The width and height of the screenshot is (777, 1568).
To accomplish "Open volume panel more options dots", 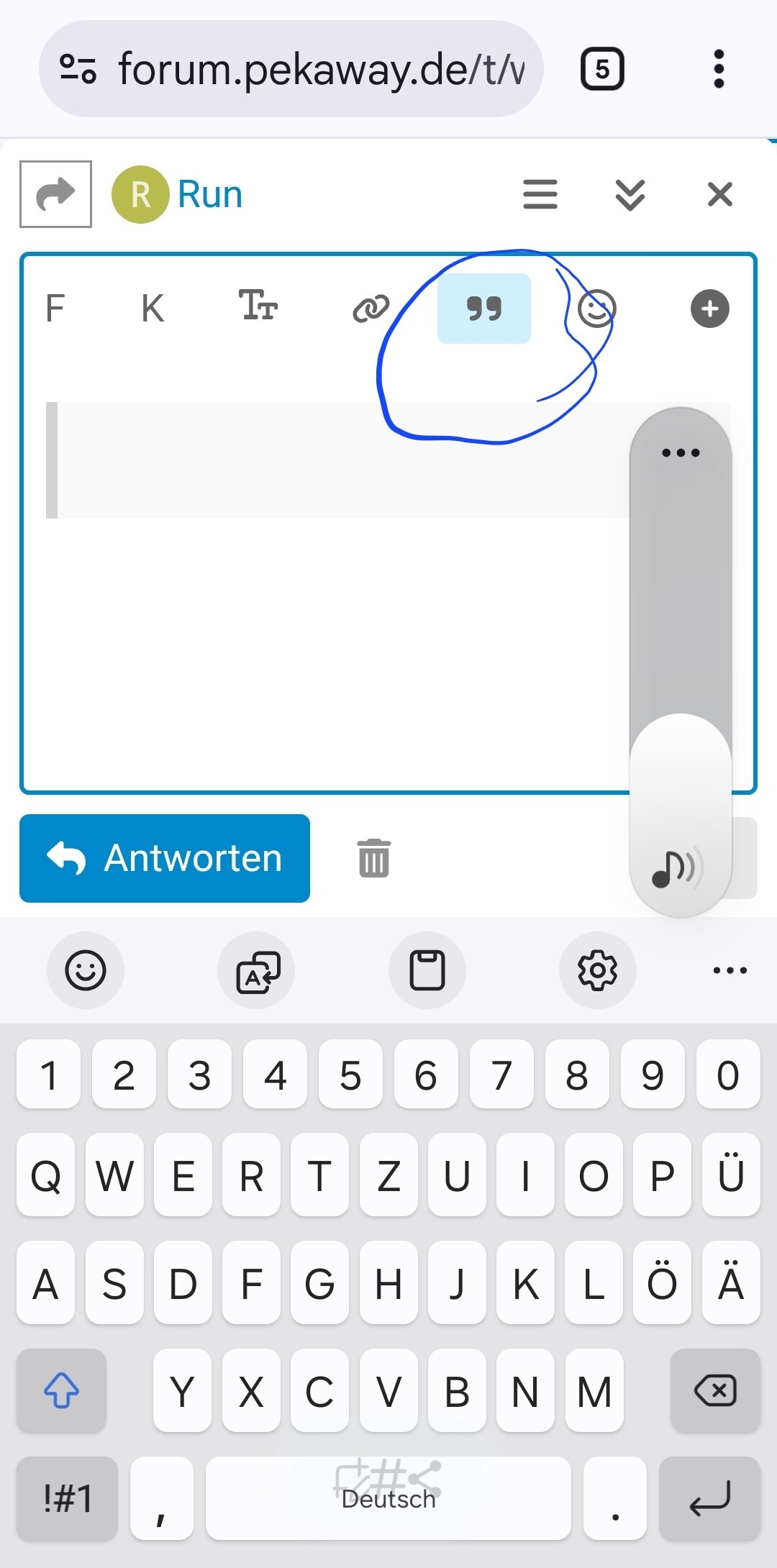I will (681, 452).
